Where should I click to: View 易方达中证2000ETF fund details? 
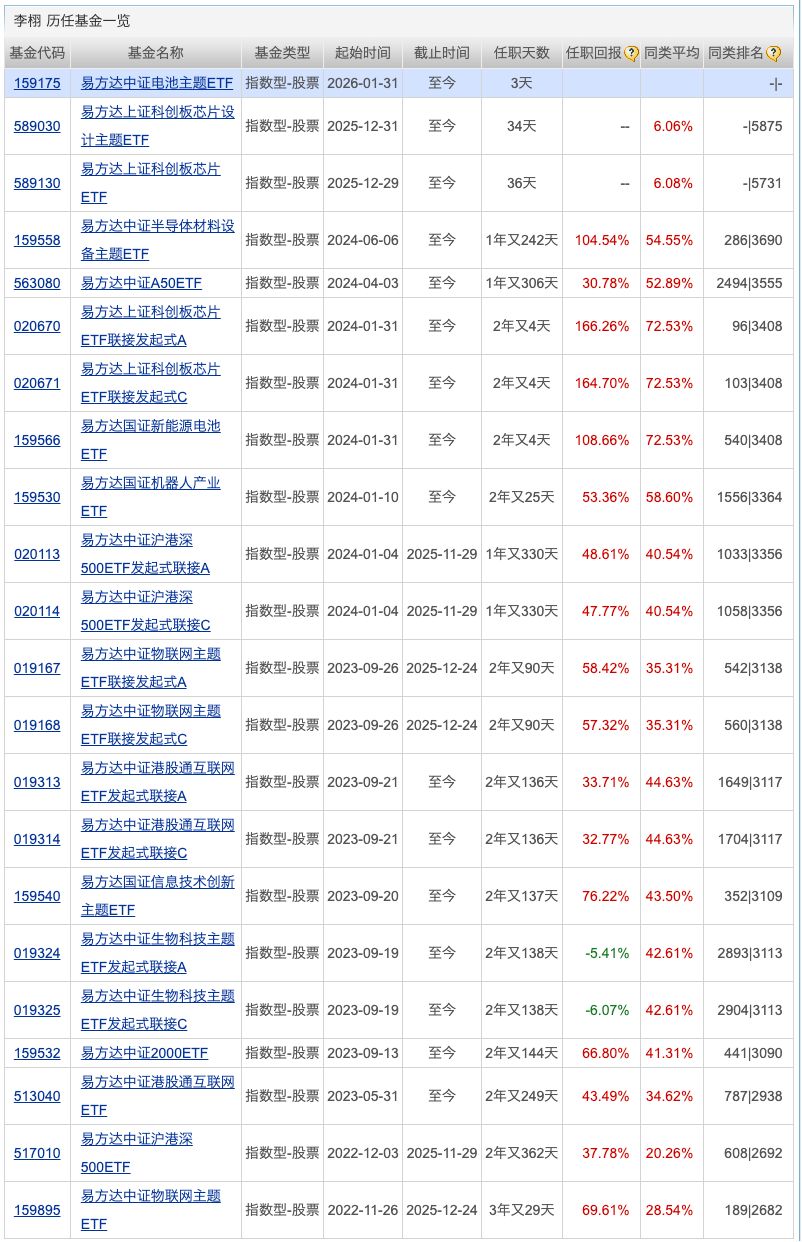coord(144,1053)
